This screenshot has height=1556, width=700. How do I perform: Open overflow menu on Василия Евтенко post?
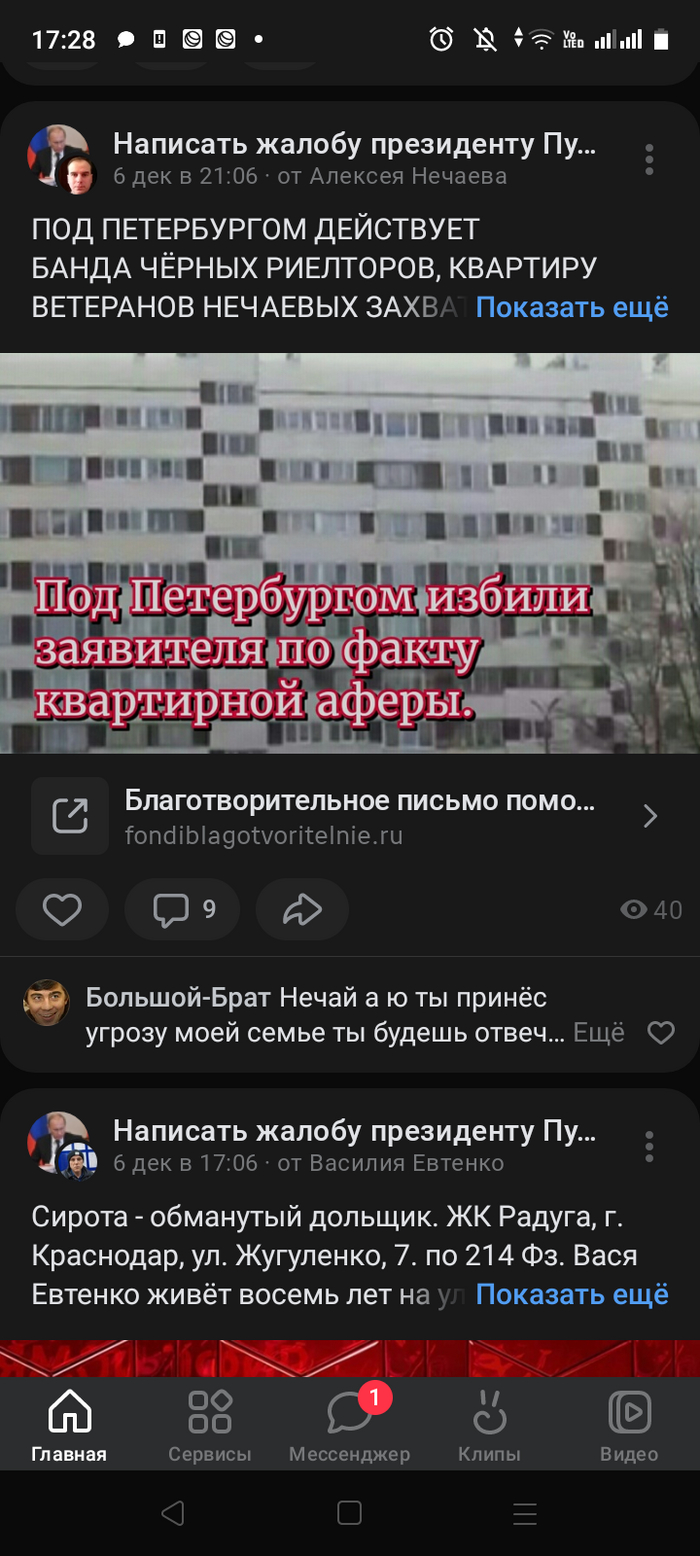click(649, 1146)
